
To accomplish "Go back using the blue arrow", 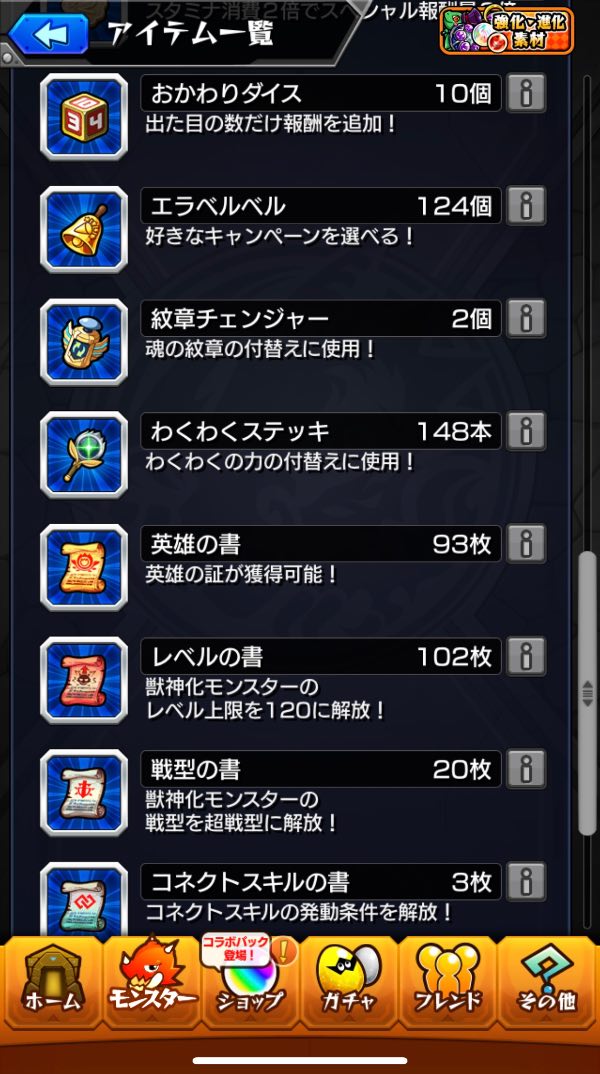I will (42, 35).
